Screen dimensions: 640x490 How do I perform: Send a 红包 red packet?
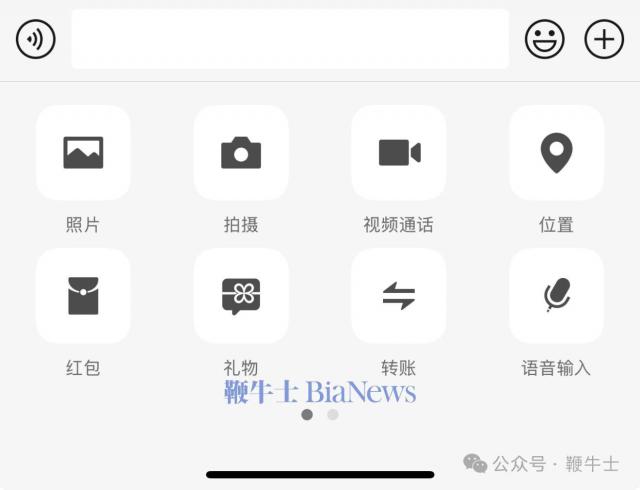pos(83,296)
